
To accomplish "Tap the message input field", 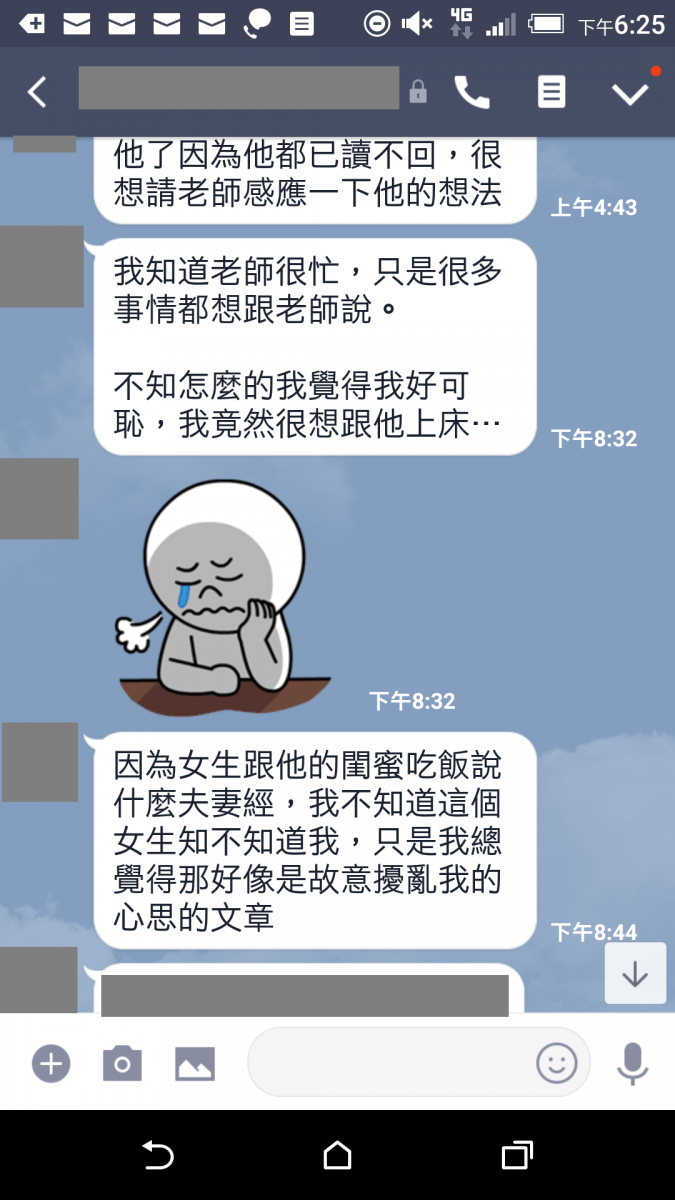I will coord(390,1062).
